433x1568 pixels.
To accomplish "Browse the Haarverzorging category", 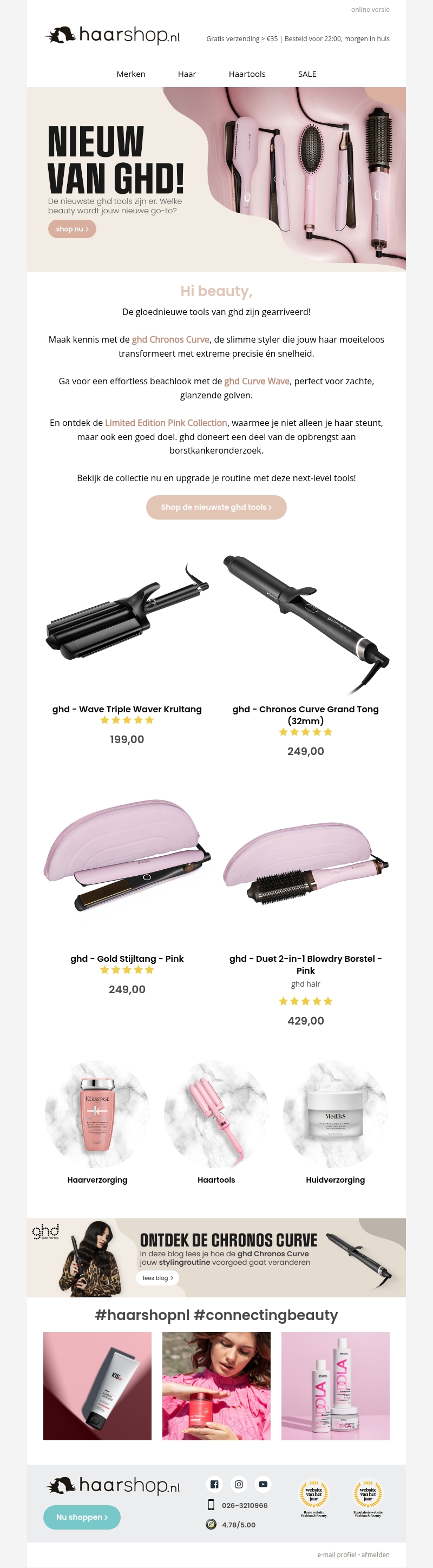I will [97, 1179].
